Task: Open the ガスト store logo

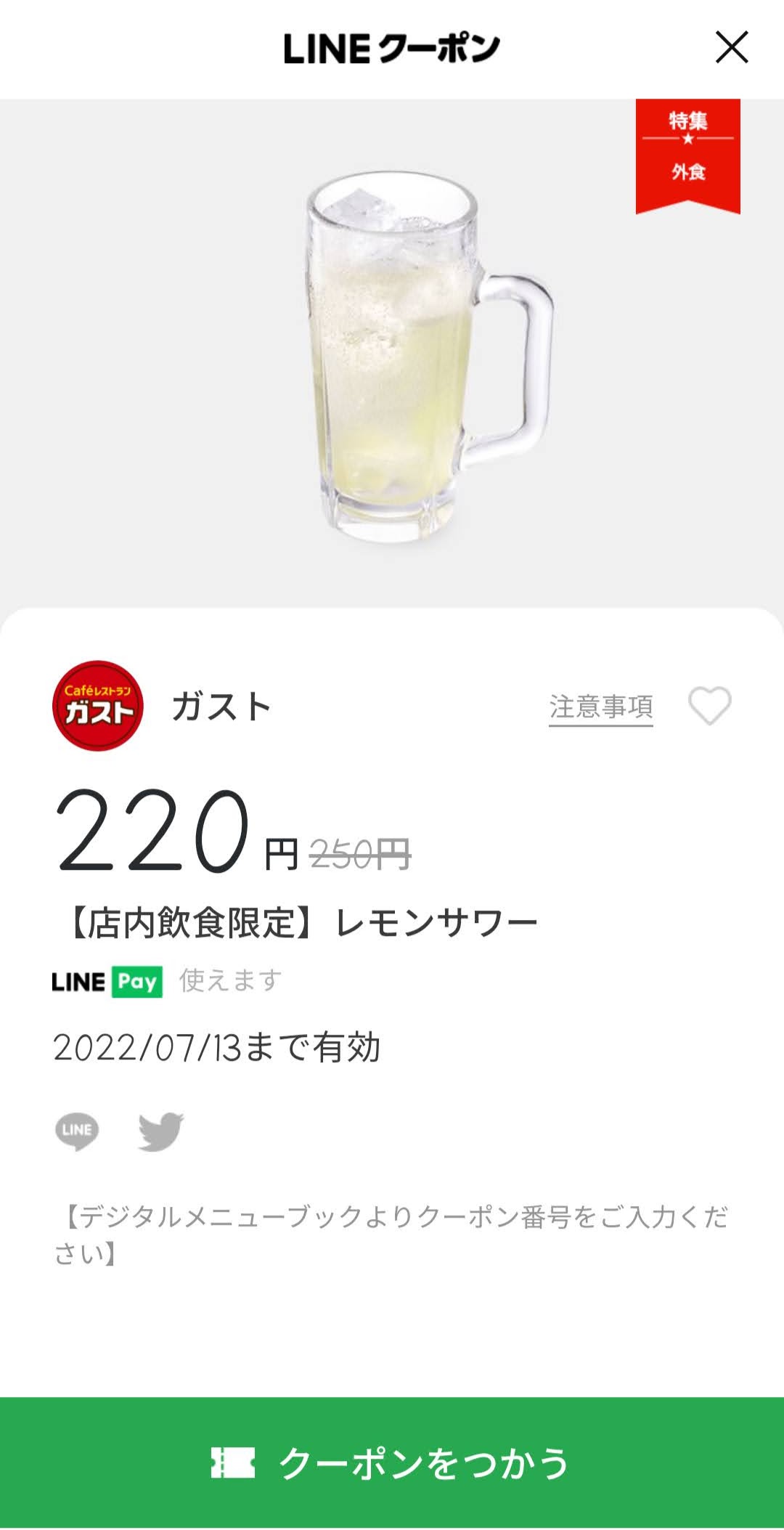Action: pos(98,706)
